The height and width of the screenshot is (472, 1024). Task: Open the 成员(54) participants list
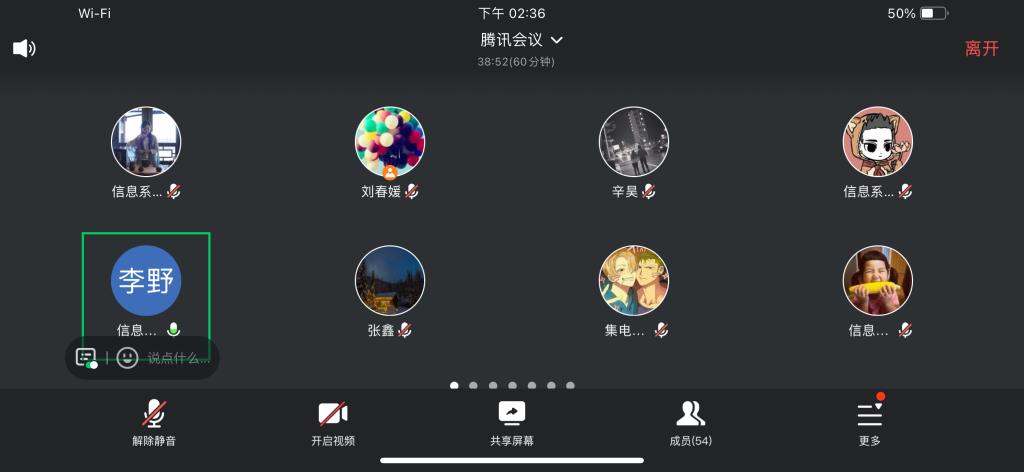tap(690, 422)
